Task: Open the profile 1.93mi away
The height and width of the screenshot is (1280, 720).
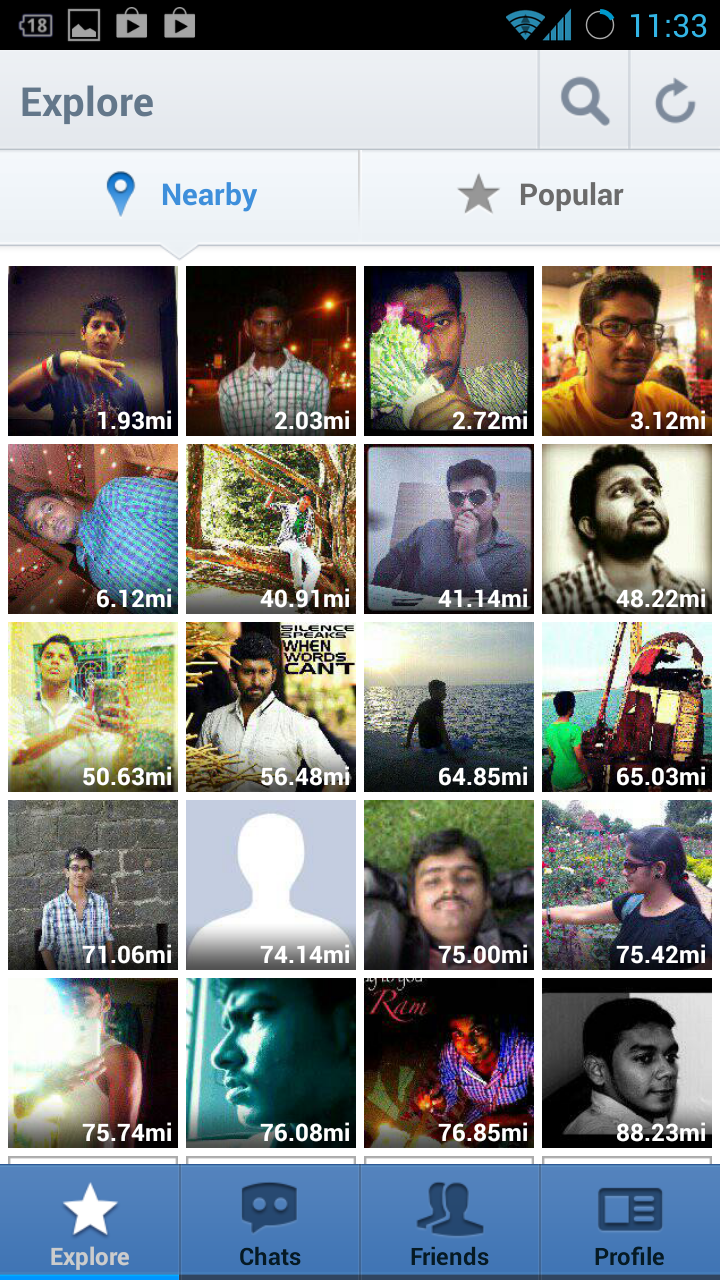Action: pyautogui.click(x=93, y=351)
